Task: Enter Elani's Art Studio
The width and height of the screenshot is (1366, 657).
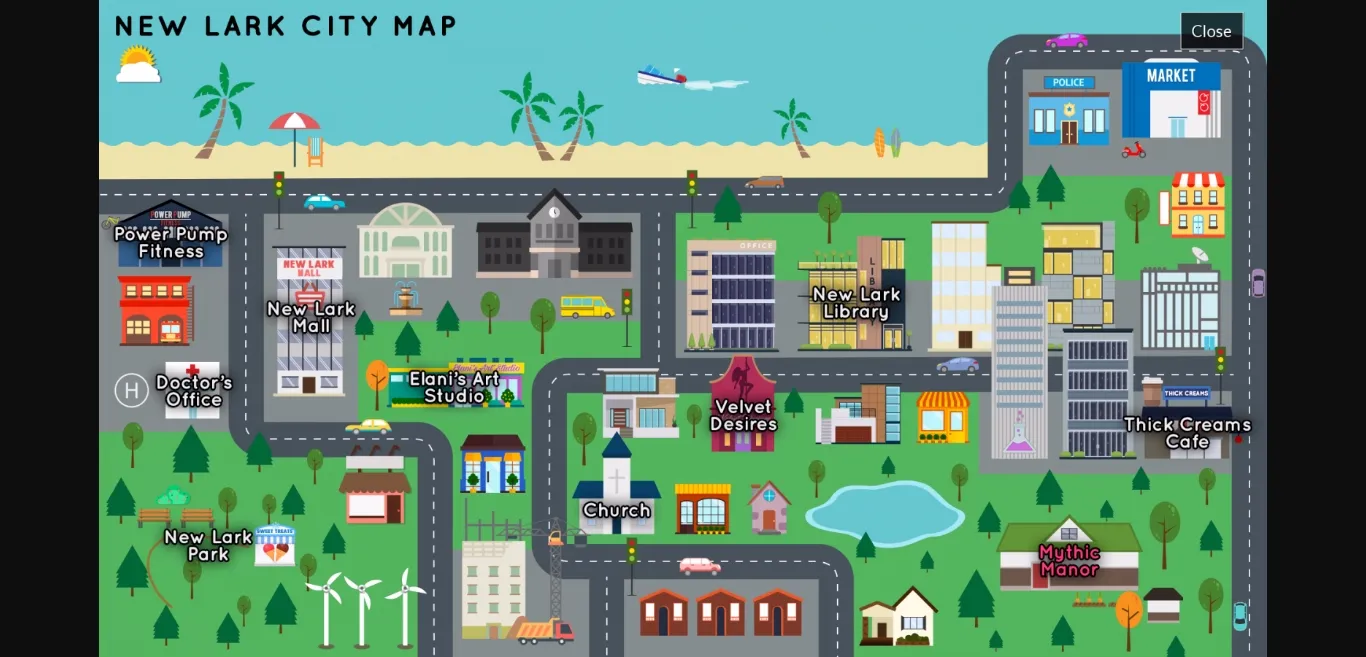Action: [x=454, y=387]
